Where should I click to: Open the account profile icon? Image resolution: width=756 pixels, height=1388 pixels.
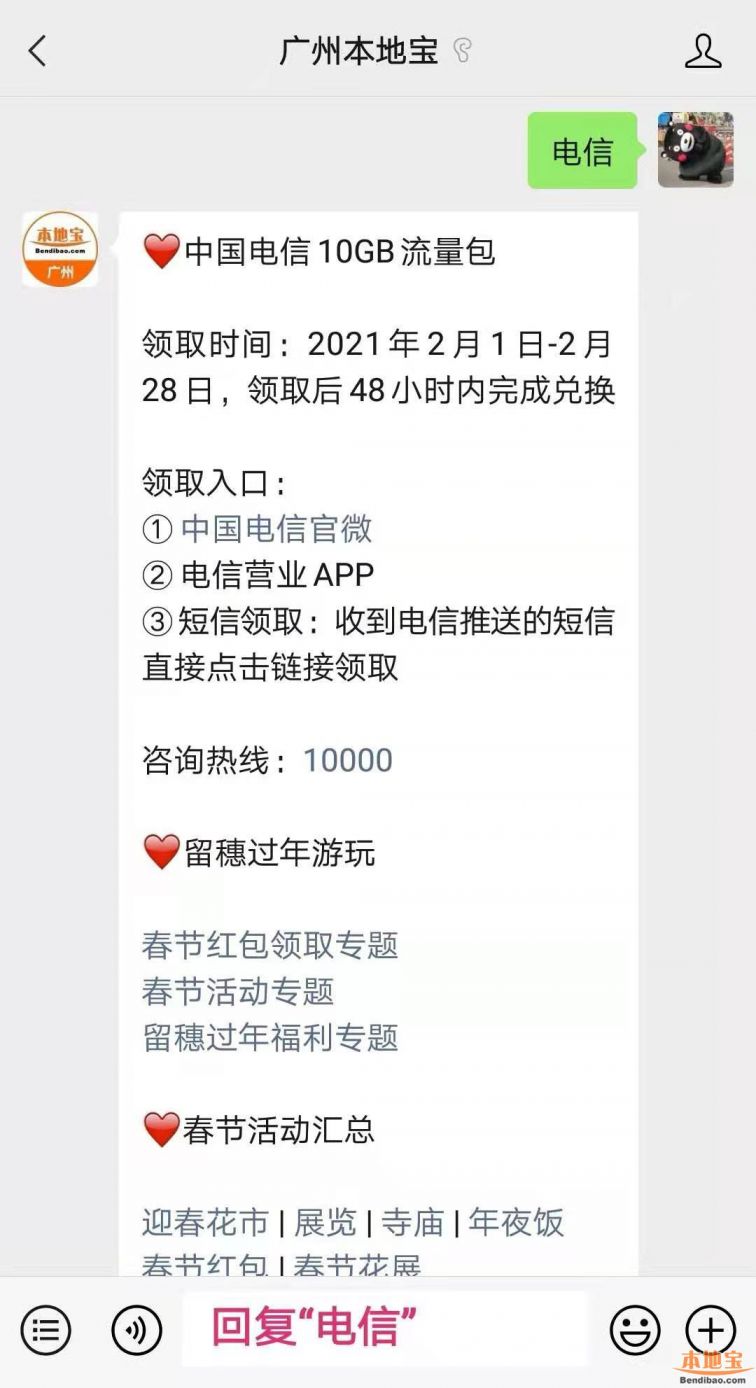[703, 51]
